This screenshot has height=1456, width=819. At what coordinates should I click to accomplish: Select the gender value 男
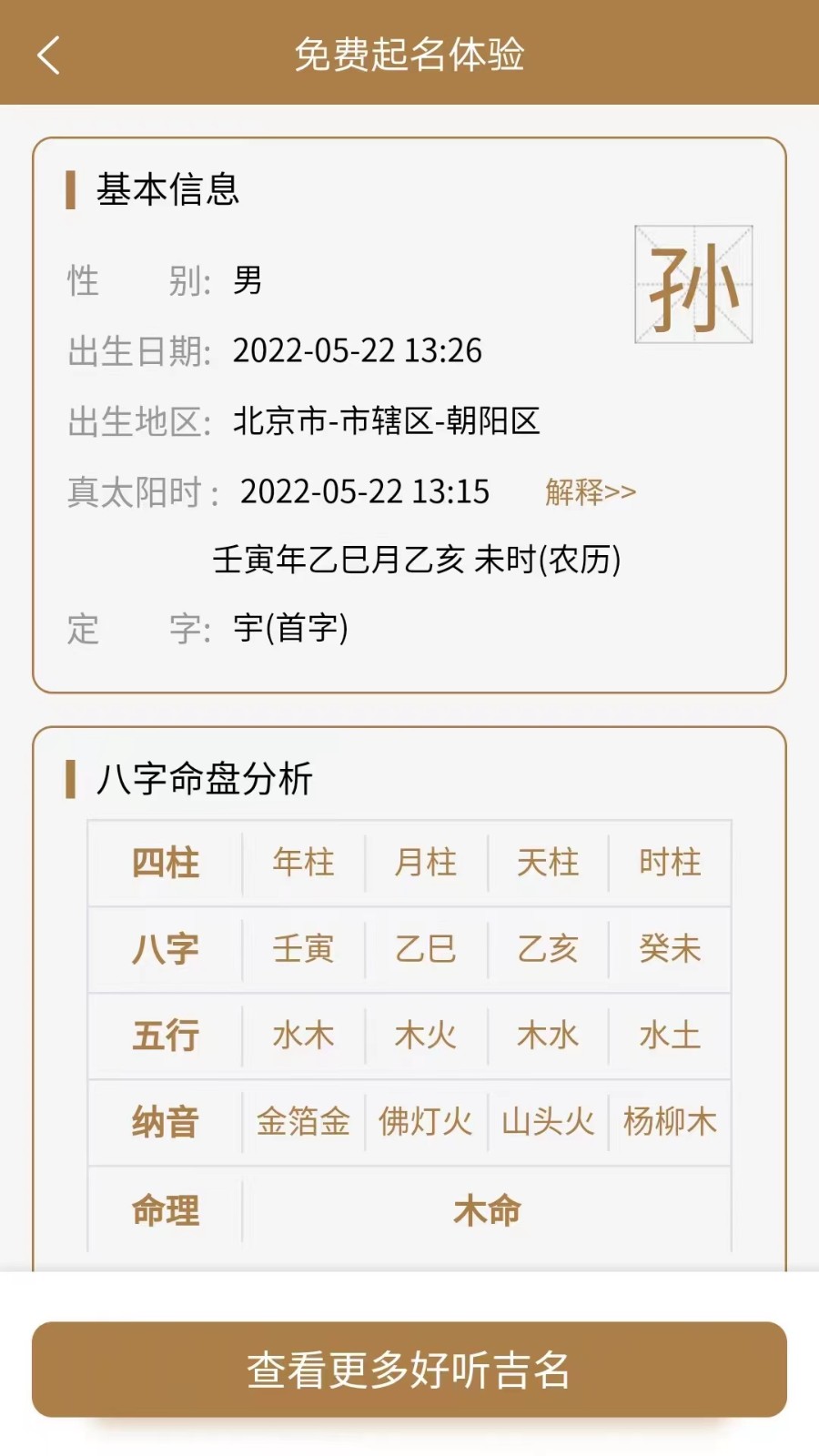246,279
